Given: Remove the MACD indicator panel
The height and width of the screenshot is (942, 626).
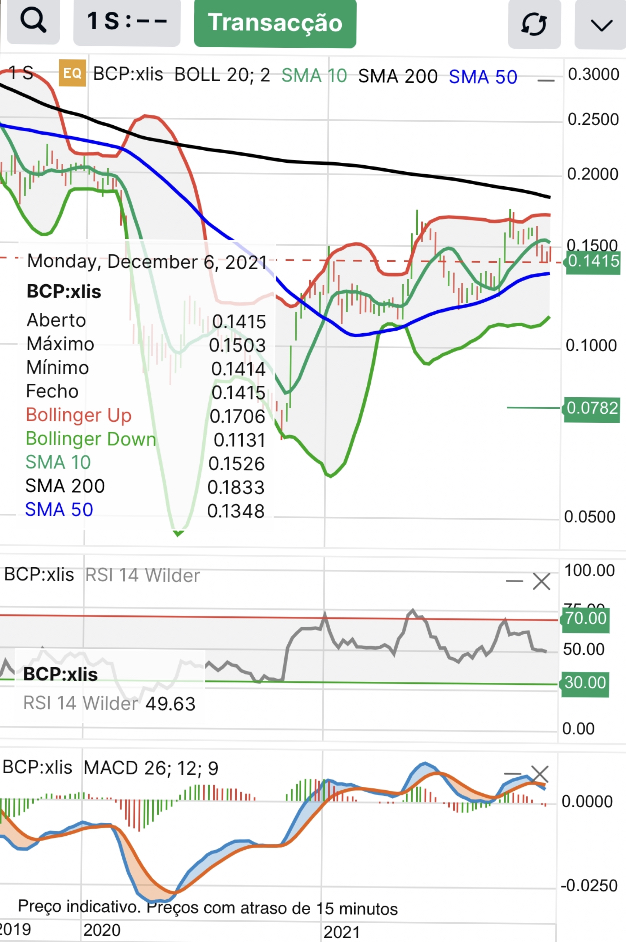Looking at the screenshot, I should [540, 774].
